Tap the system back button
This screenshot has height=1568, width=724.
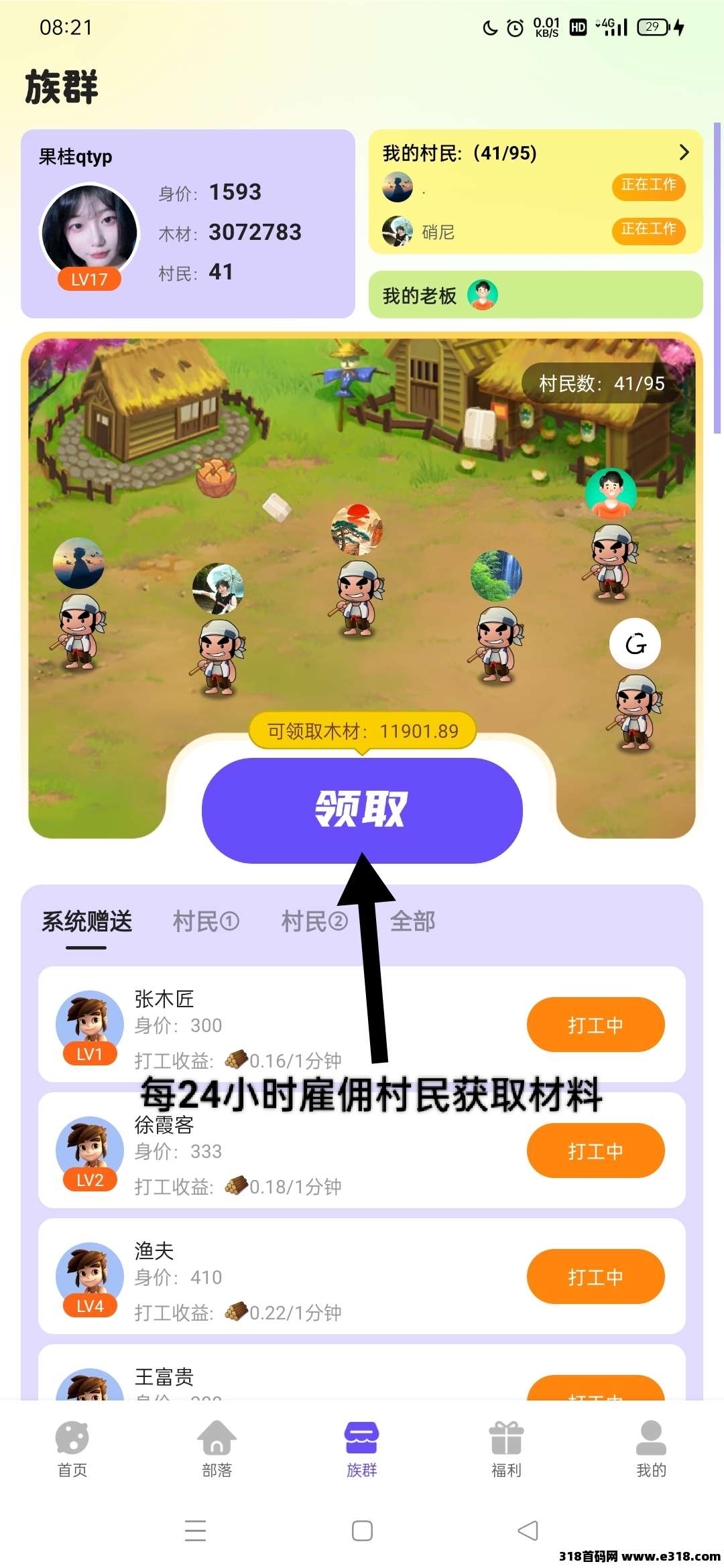(528, 1530)
